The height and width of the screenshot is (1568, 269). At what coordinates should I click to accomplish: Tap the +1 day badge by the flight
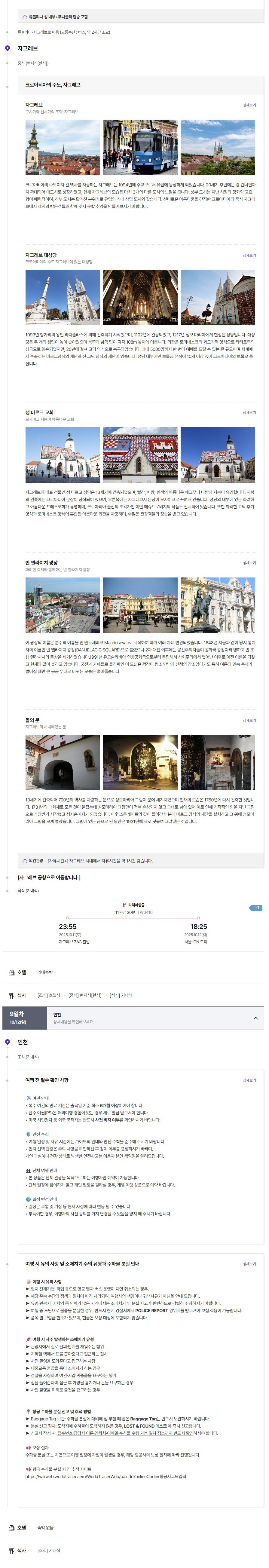(x=255, y=908)
